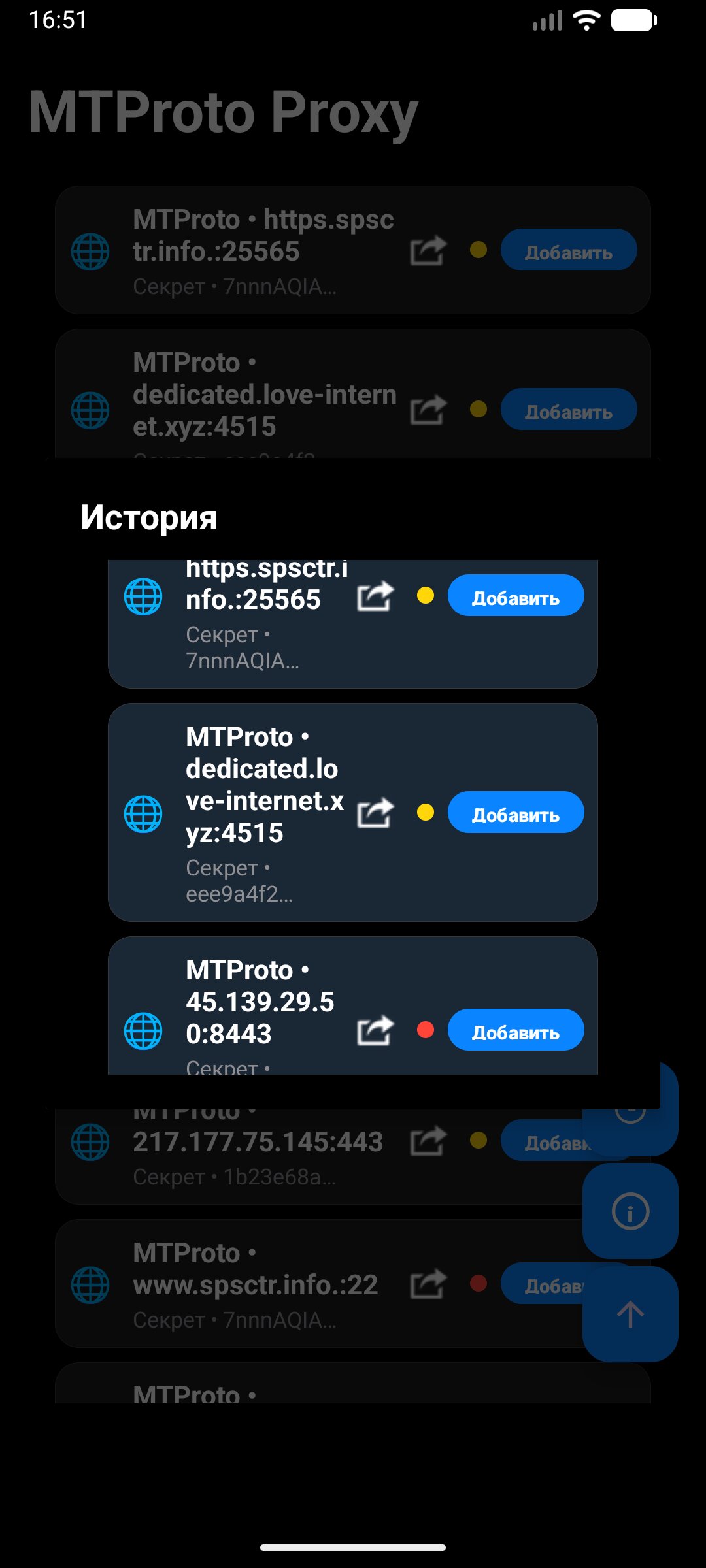706x1568 pixels.
Task: Share the 45.139.29.50:8443 proxy
Action: (x=375, y=1030)
